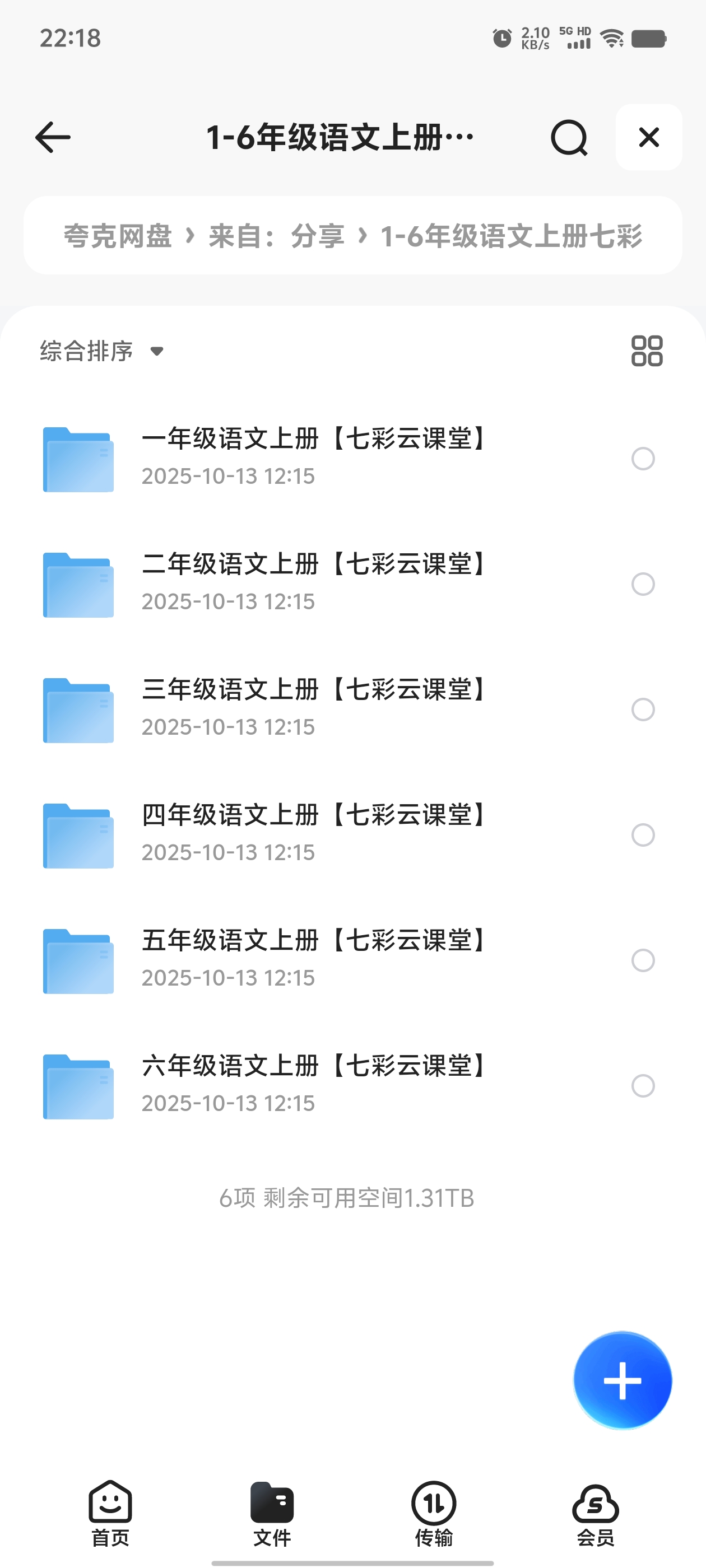Tap the blue plus floating button
This screenshot has width=706, height=1568.
622,1380
